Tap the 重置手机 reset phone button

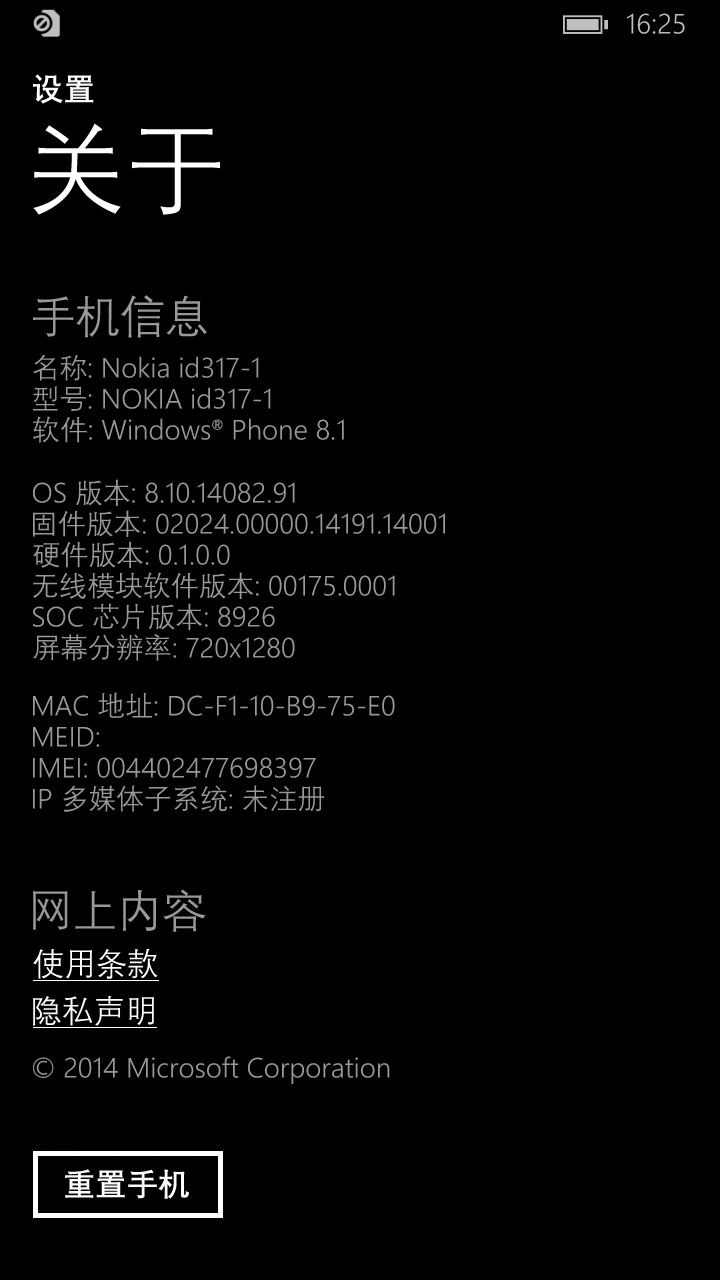click(127, 1184)
